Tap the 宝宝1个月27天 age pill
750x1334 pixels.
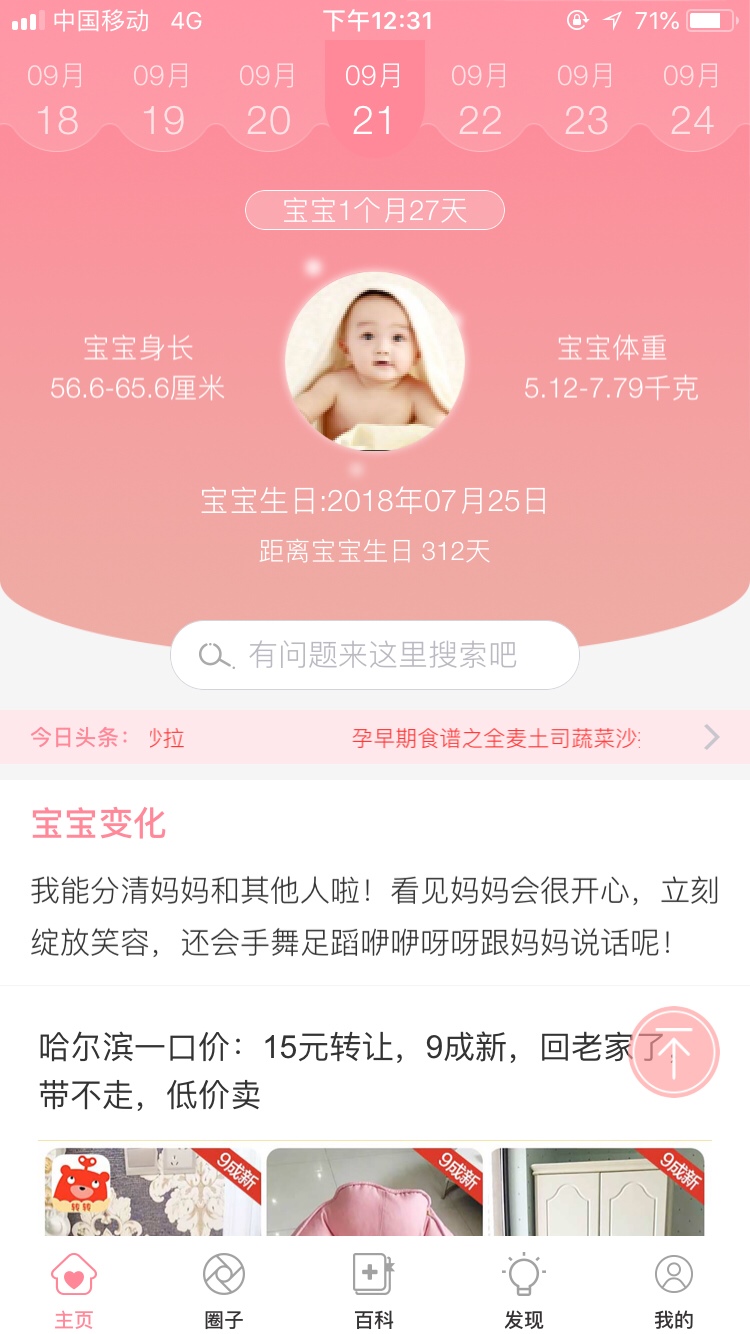pos(375,210)
